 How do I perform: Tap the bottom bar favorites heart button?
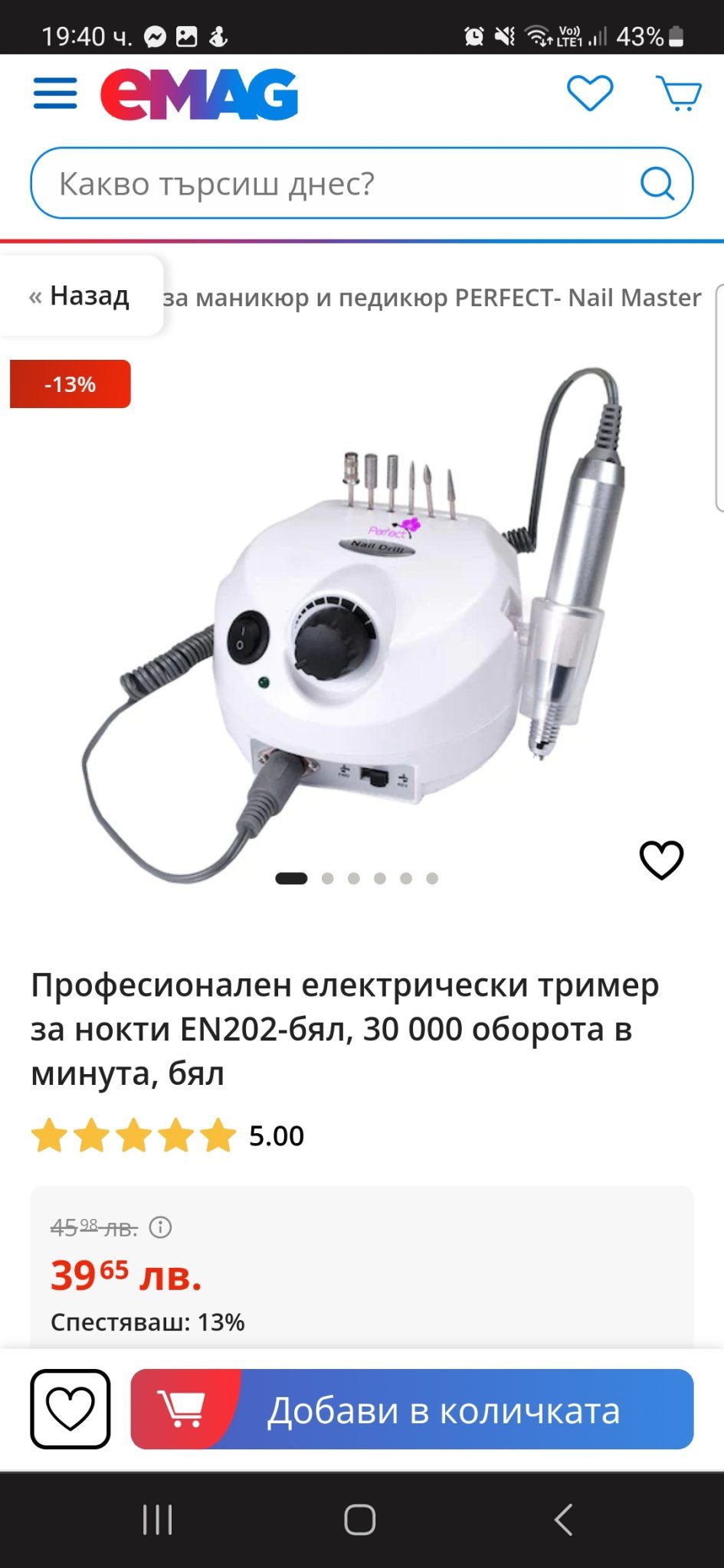click(70, 1409)
